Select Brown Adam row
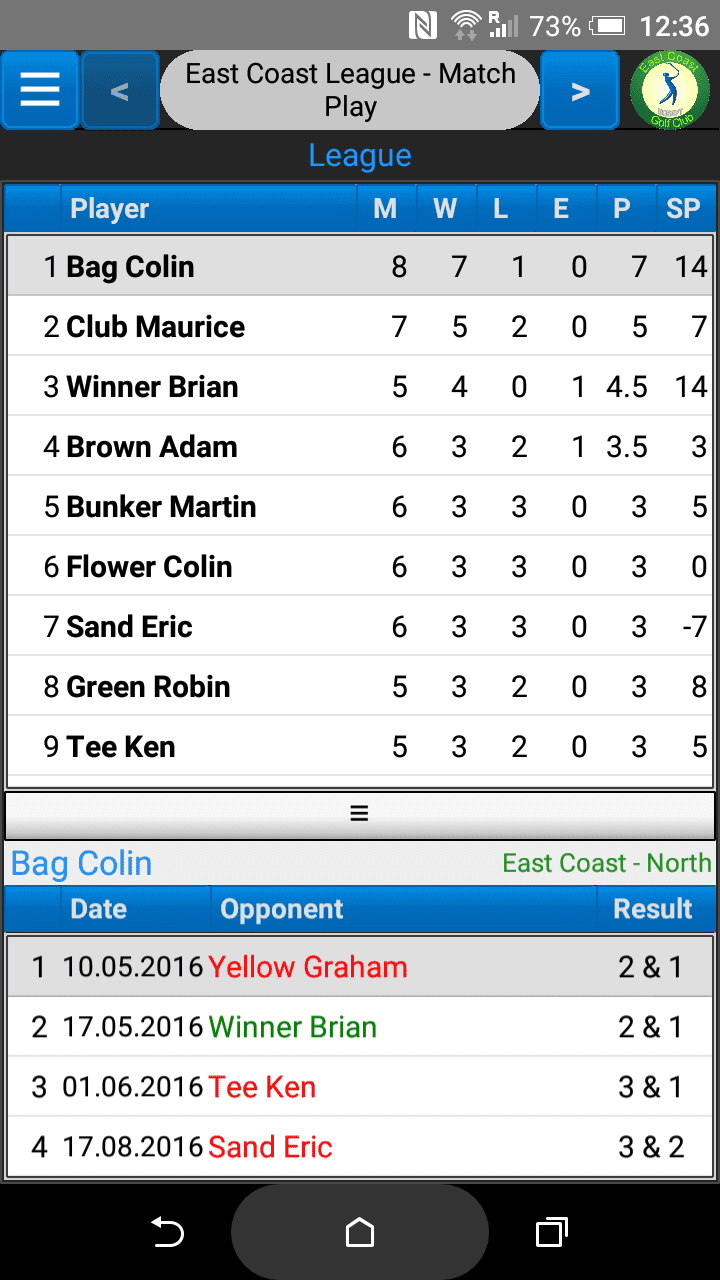Viewport: 720px width, 1280px height. (x=360, y=447)
